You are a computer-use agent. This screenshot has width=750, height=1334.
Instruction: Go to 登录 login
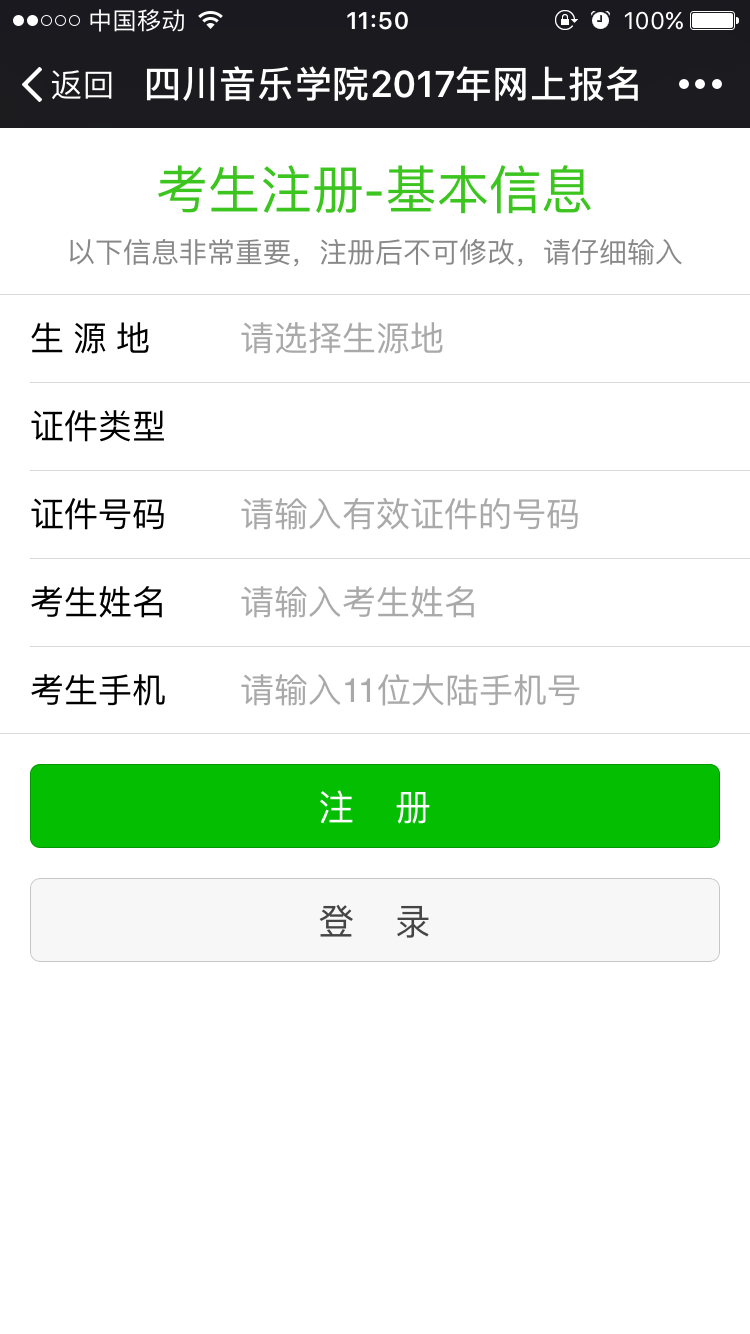coord(375,920)
